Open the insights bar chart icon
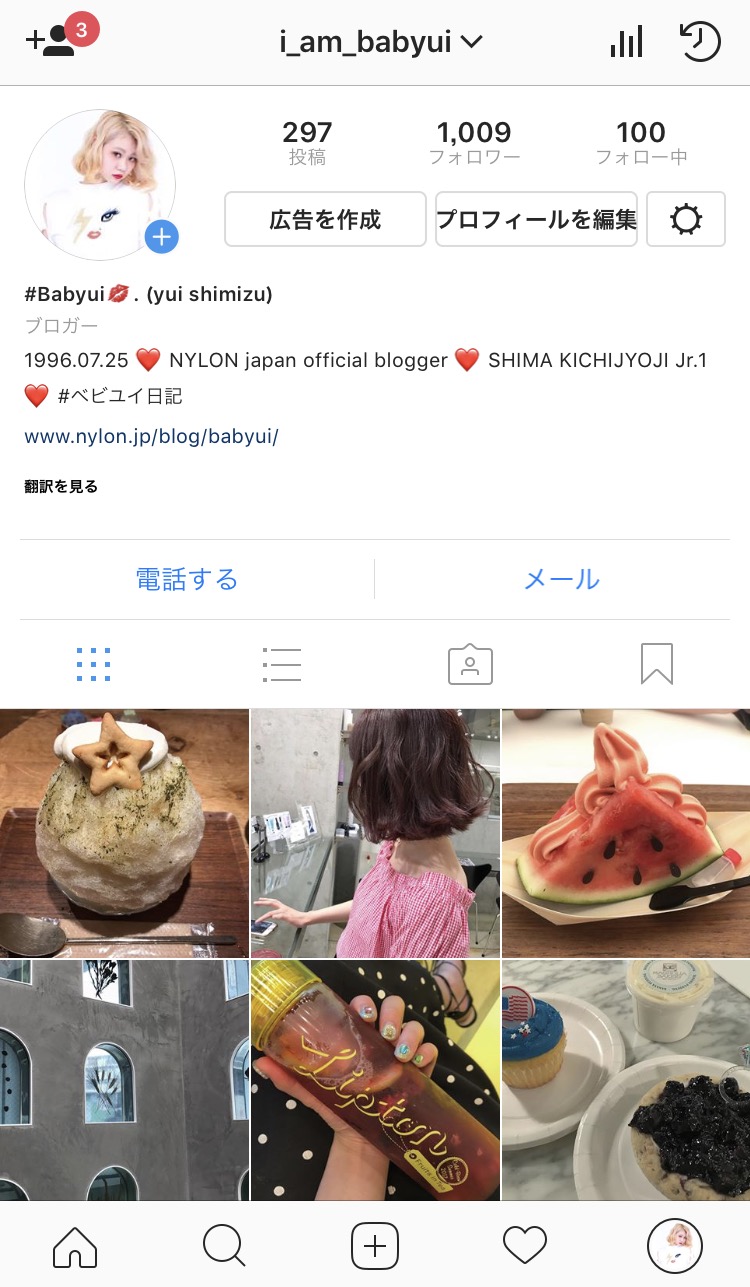Screen dimensions: 750x1287 [626, 42]
